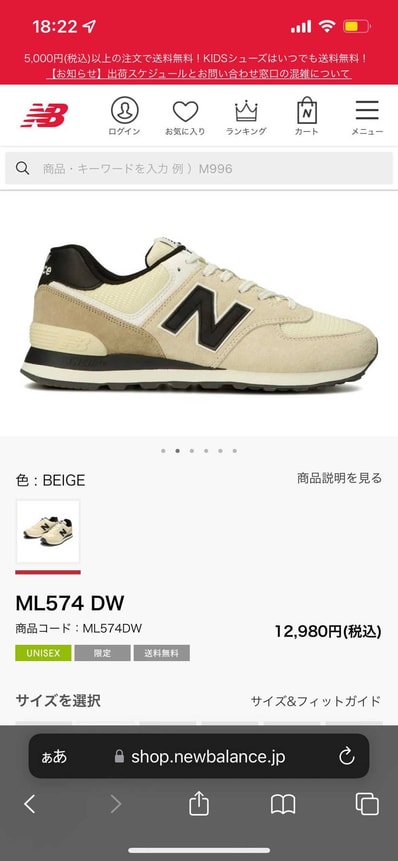Open サイズ&フィットガイド size guide

[315, 701]
